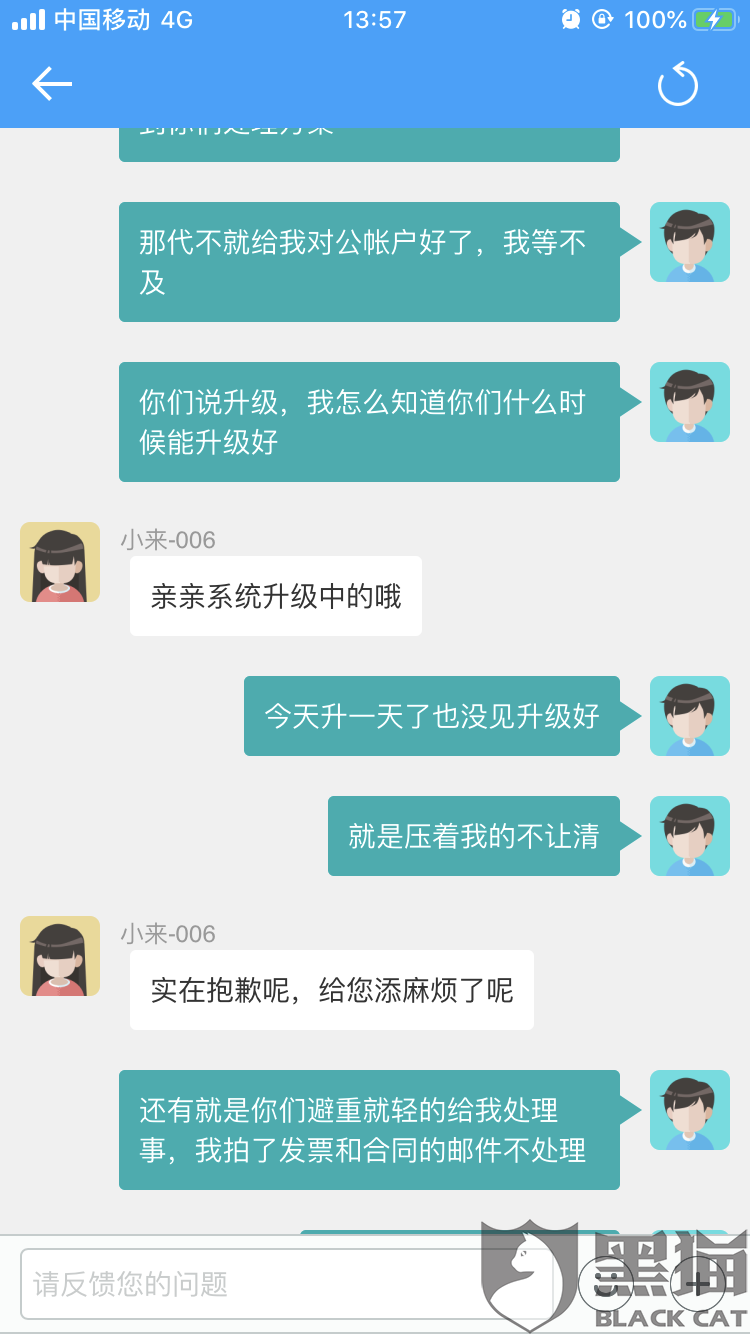The height and width of the screenshot is (1334, 750).
Task: Tap your own avatar next to top message
Action: [689, 242]
